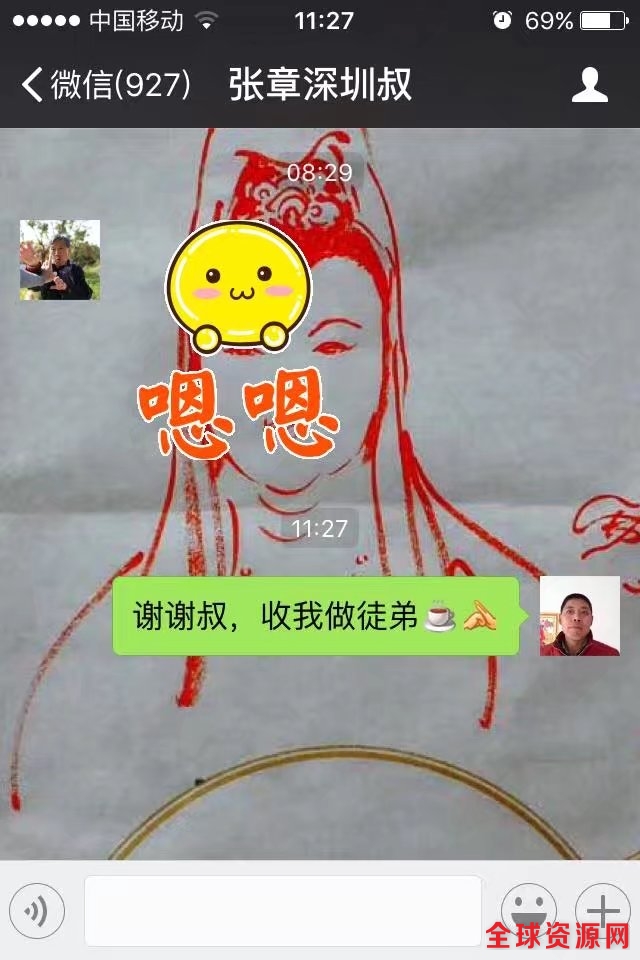Viewport: 640px width, 960px height.
Task: Focus the message text field
Action: [x=283, y=910]
